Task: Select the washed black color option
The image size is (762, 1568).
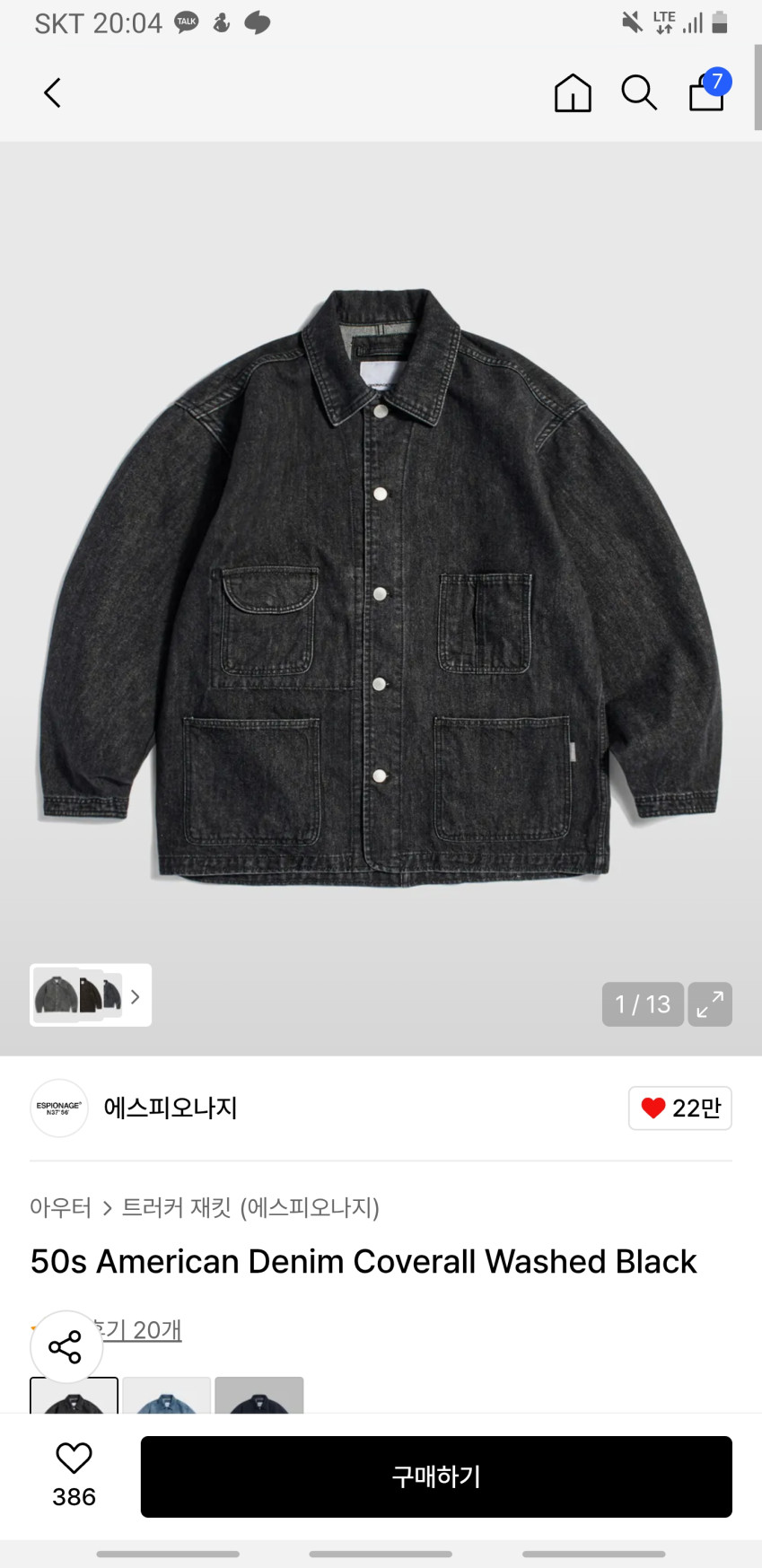Action: [74, 1396]
